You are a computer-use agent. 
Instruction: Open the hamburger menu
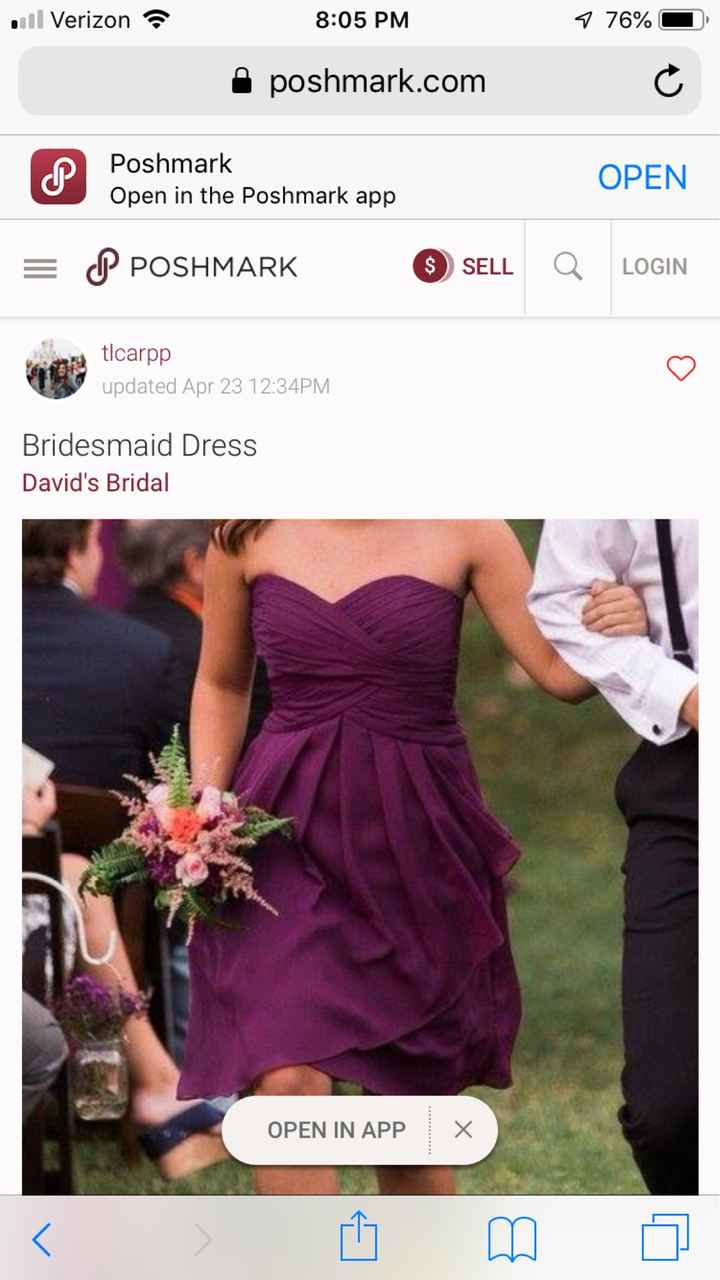pos(40,268)
